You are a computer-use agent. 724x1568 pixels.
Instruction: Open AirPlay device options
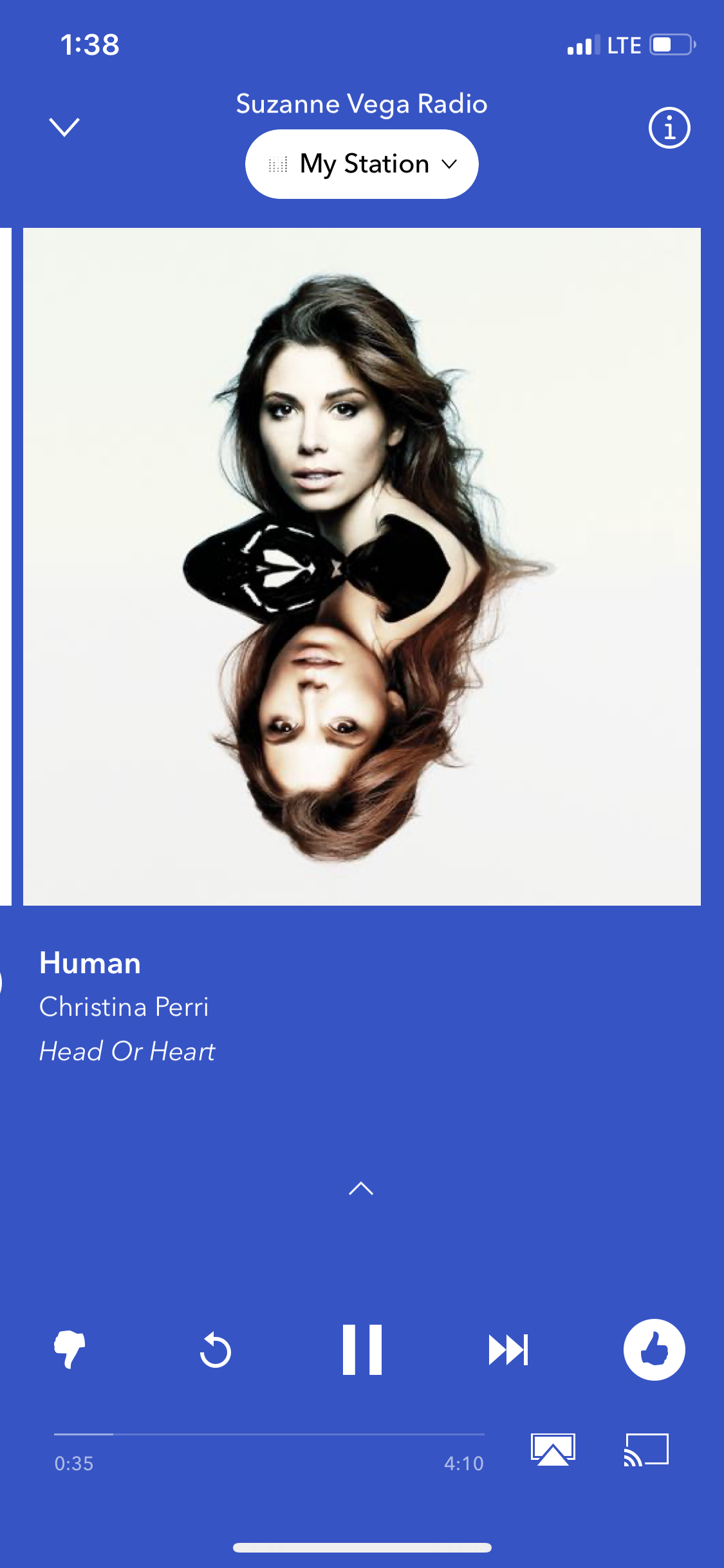tap(552, 1450)
